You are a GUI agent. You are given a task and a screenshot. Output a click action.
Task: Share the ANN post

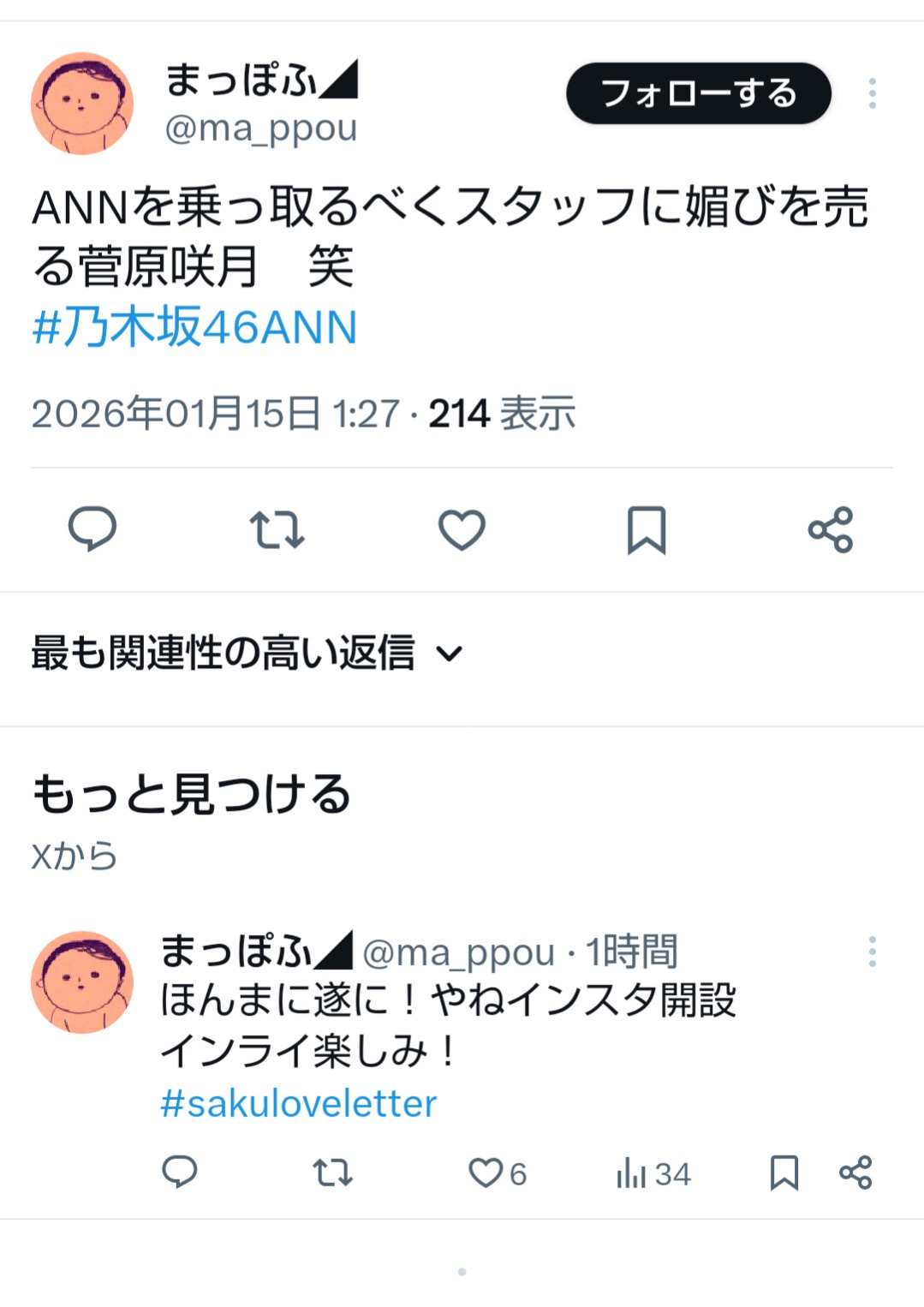click(831, 529)
